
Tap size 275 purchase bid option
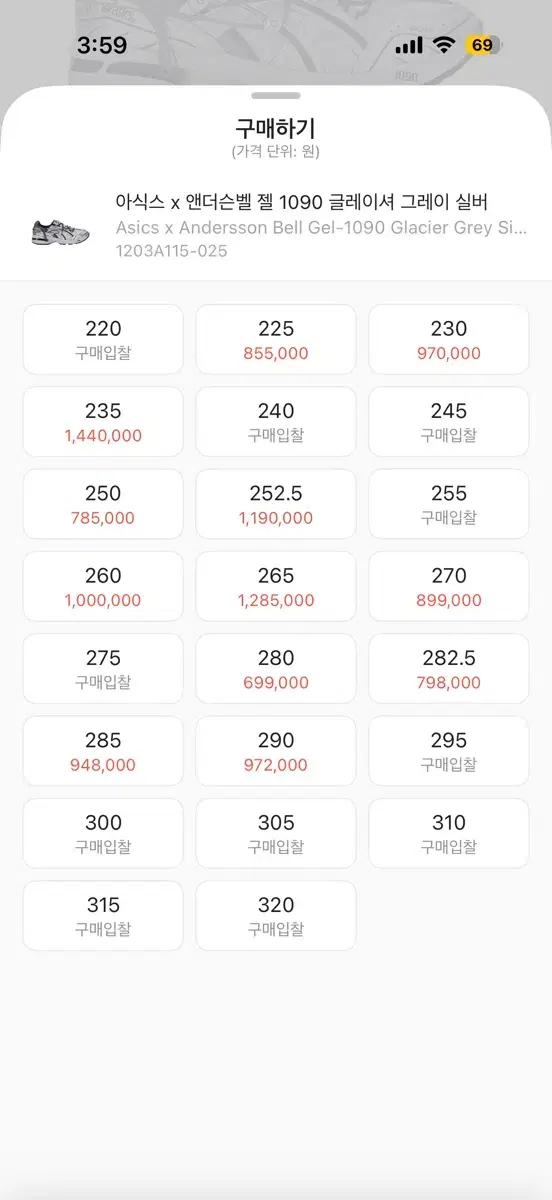(x=103, y=669)
